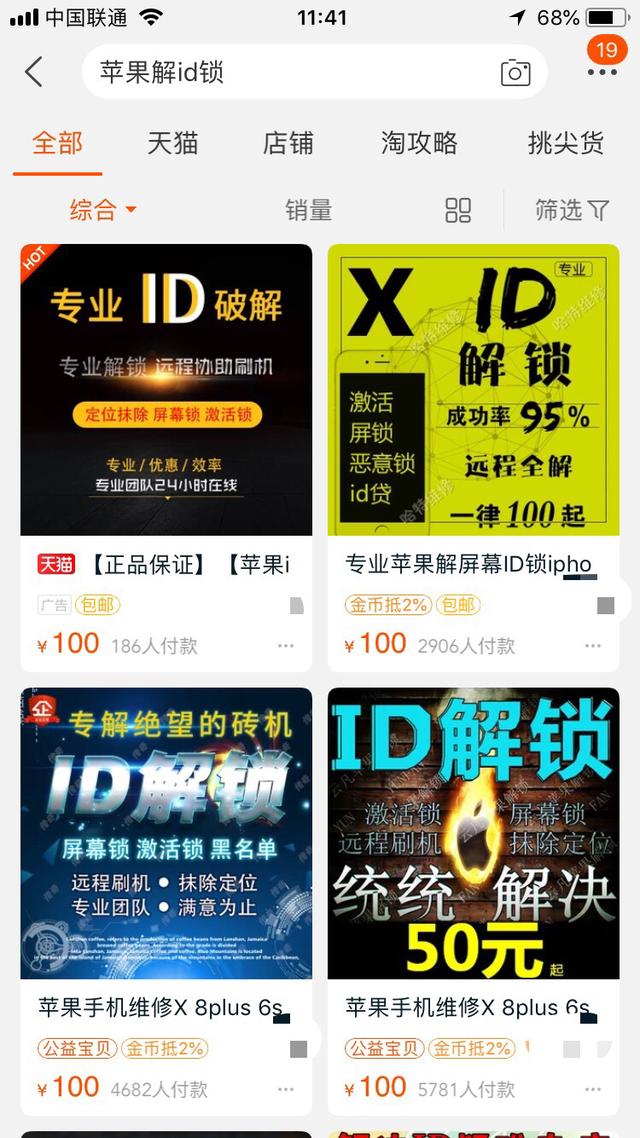Screen dimensions: 640x1138
Task: Tap more options on the 2906人付款 item
Action: coord(594,646)
